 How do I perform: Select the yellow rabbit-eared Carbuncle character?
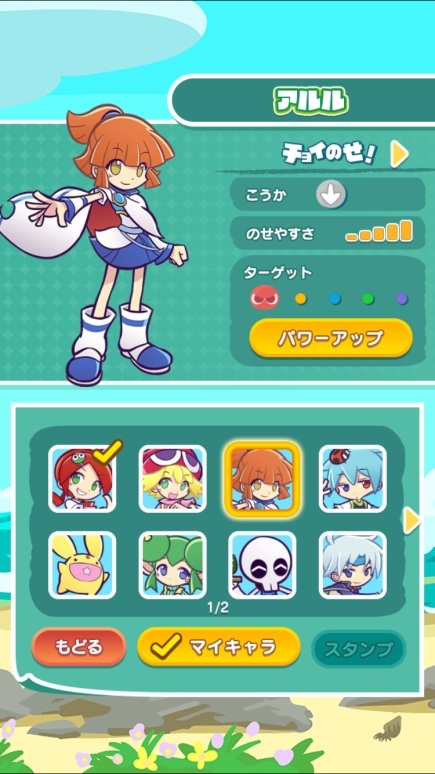[x=82, y=565]
